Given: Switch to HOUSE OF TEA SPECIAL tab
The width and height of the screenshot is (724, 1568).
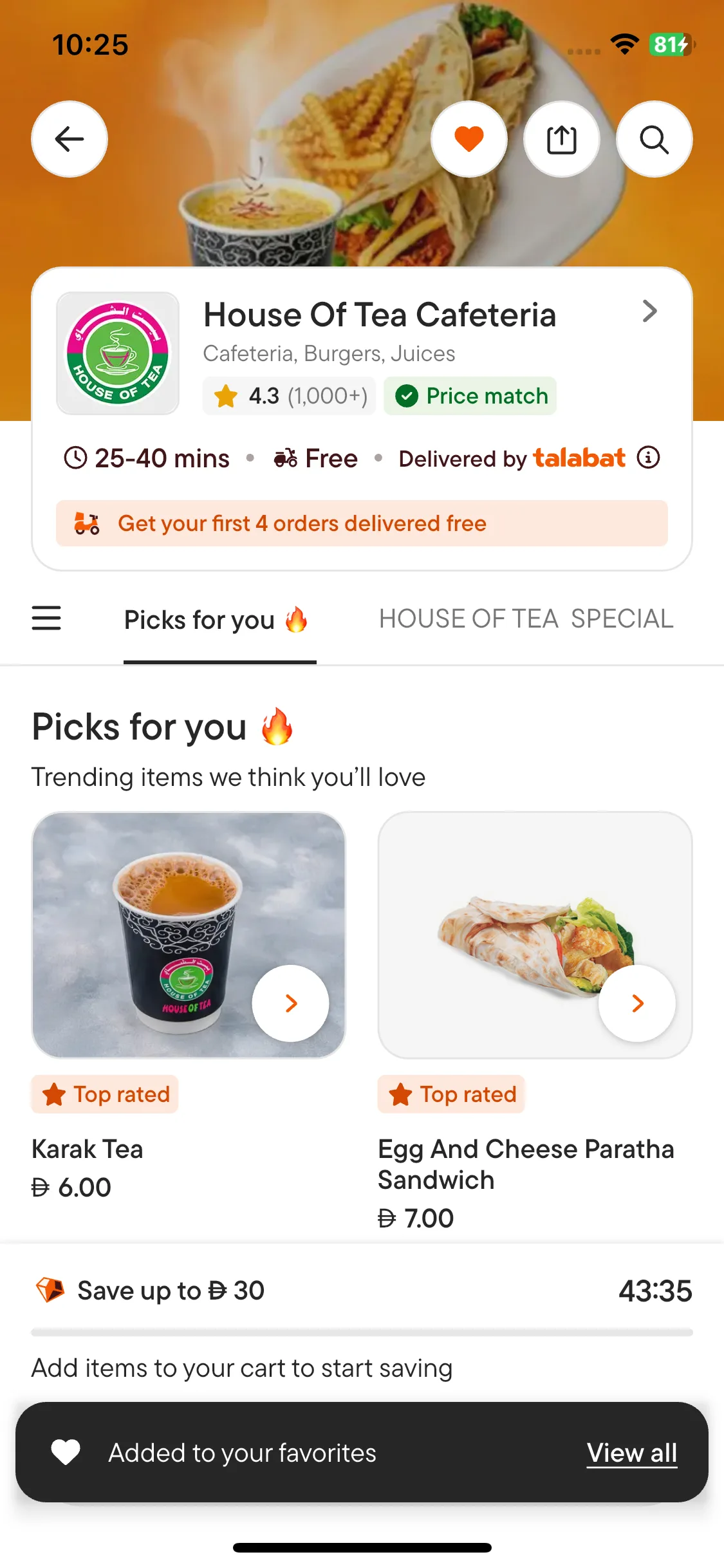Looking at the screenshot, I should 526,619.
